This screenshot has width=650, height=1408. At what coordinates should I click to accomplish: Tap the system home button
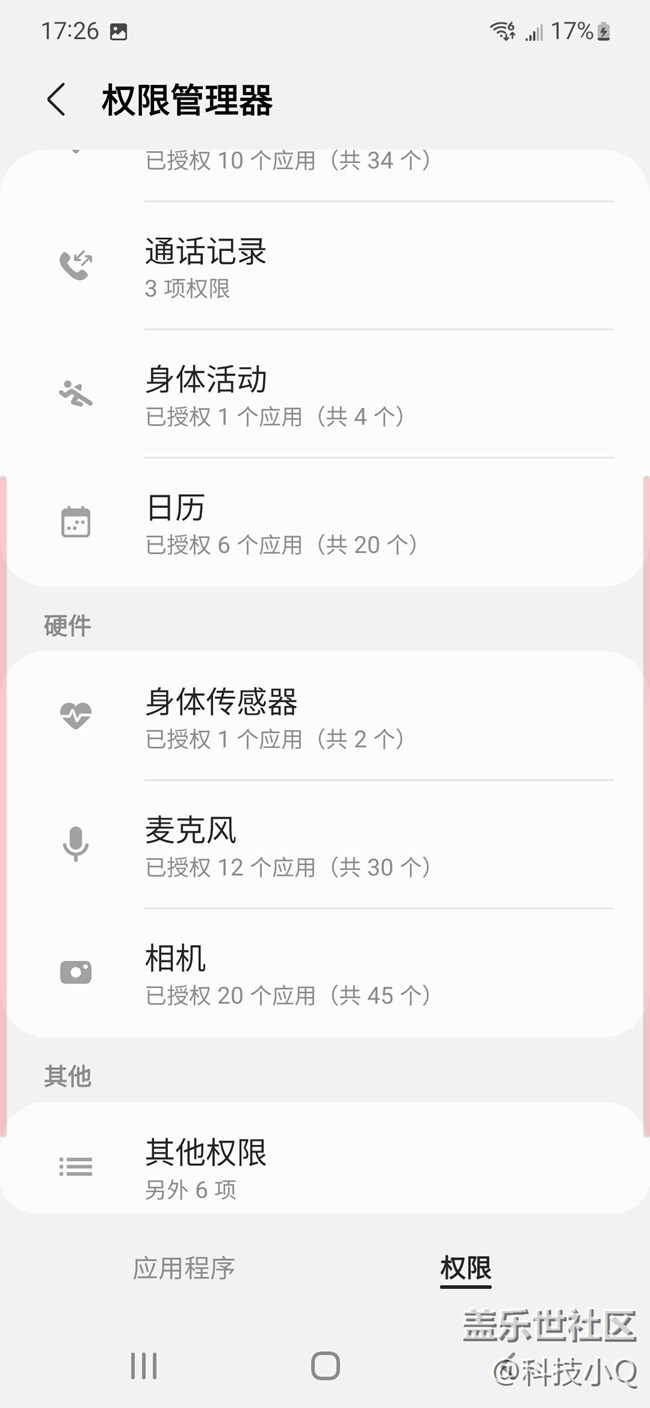(x=325, y=1366)
